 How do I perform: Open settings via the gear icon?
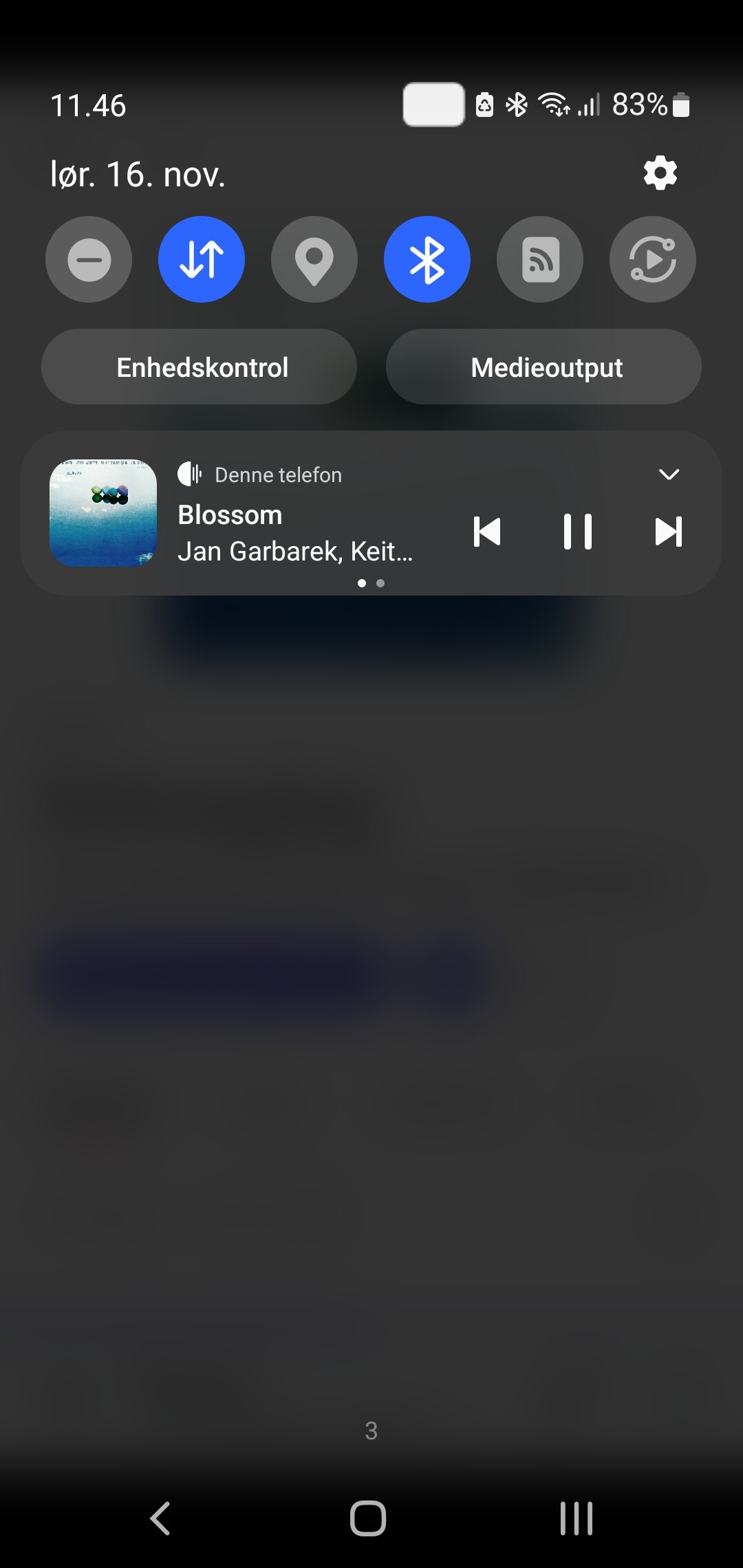click(660, 173)
